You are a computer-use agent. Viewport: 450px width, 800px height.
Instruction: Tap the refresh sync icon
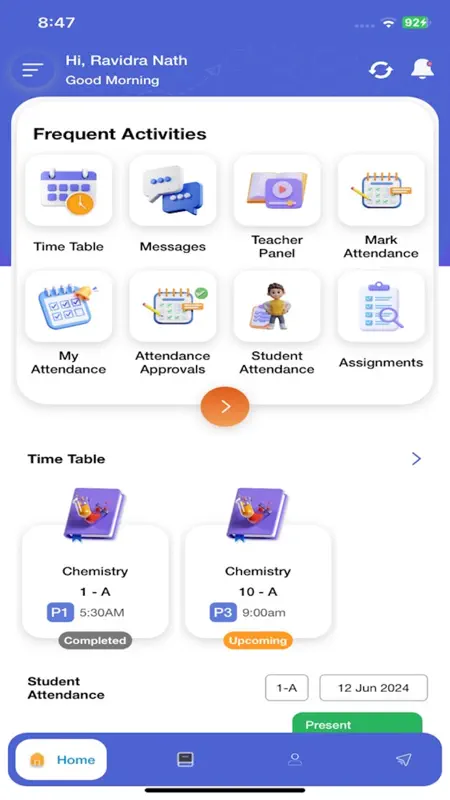click(381, 70)
